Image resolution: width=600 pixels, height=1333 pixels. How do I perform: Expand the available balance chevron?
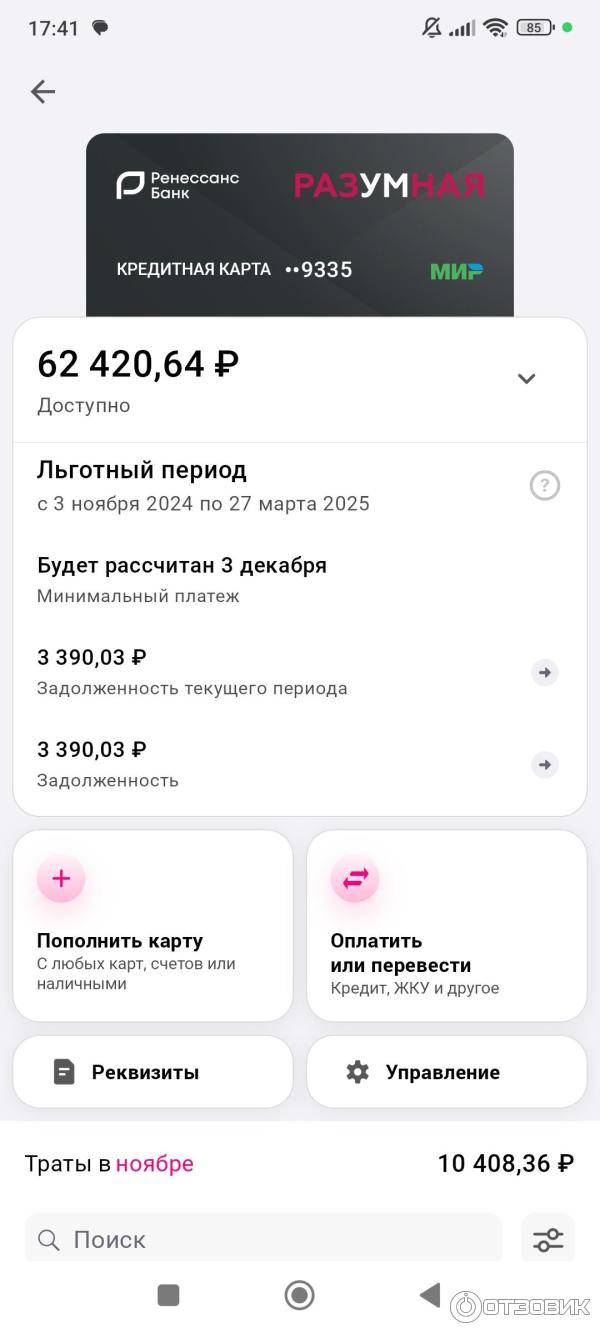coord(526,378)
